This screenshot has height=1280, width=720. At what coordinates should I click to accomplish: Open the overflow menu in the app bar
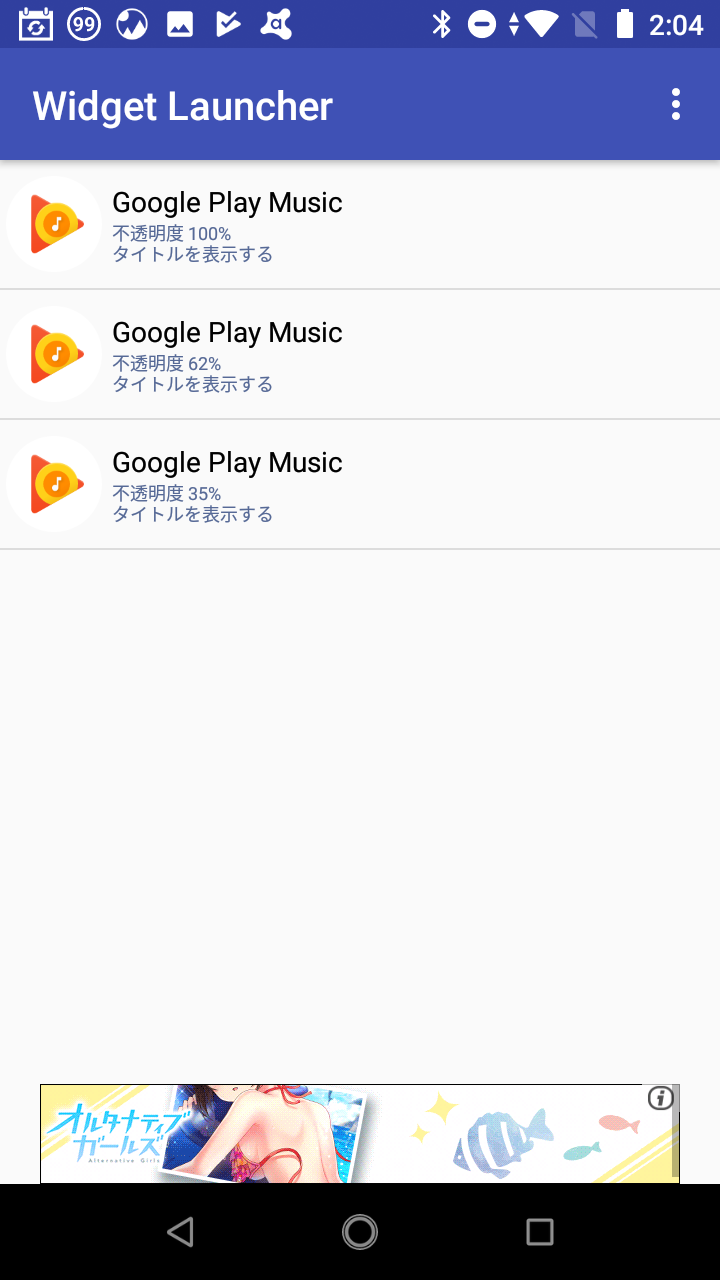point(676,105)
